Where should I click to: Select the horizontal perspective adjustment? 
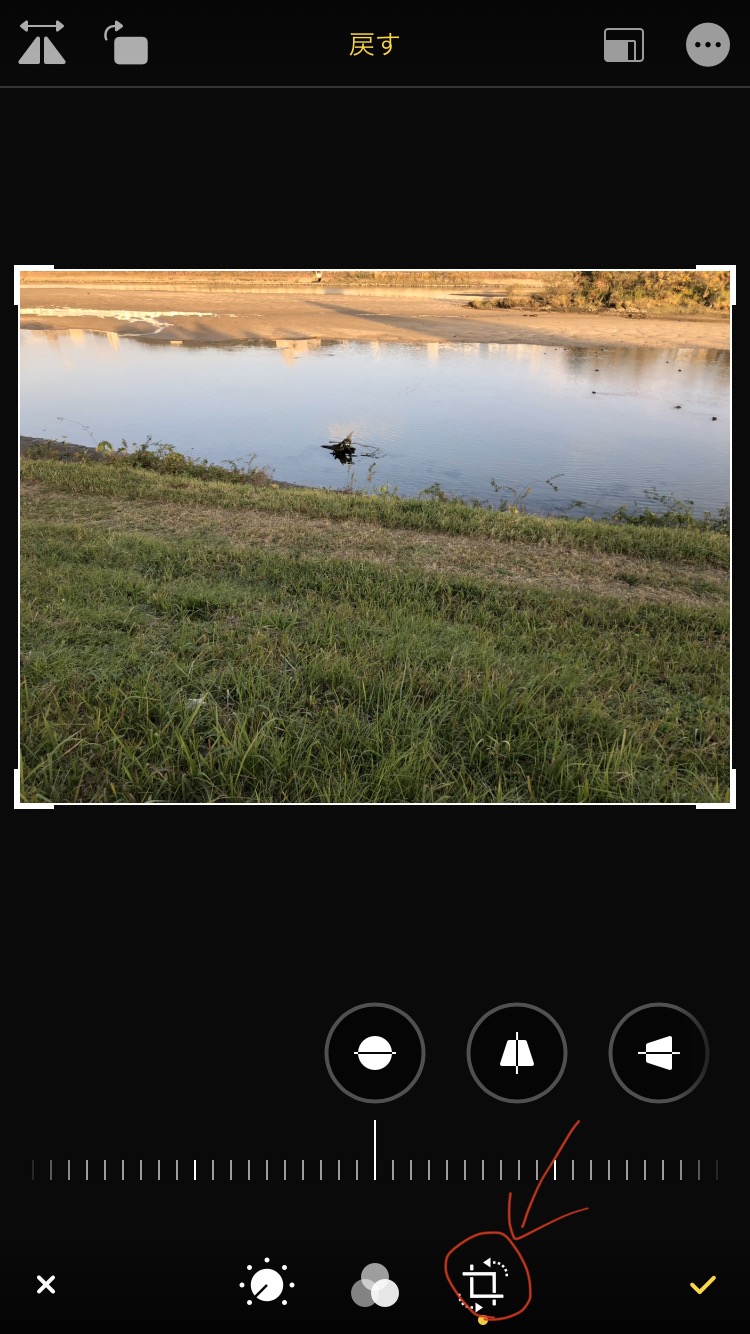[x=659, y=1053]
